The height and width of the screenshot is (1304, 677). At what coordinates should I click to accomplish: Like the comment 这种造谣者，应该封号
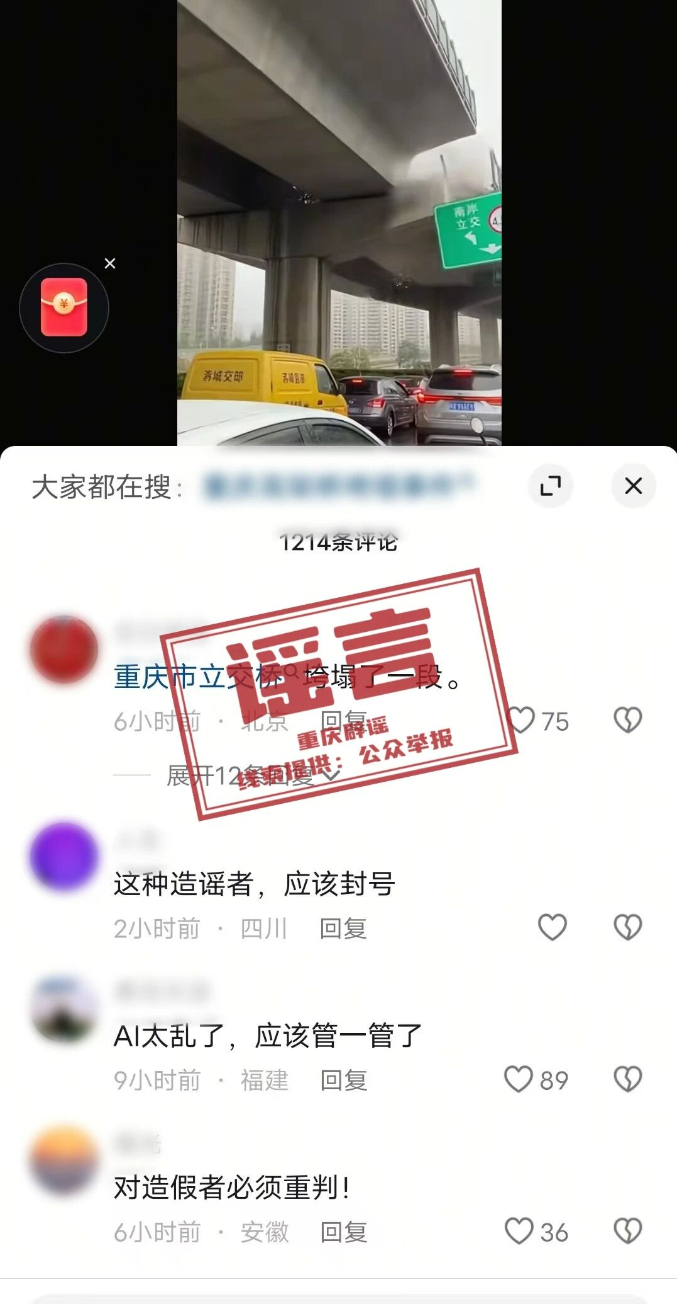tap(552, 928)
